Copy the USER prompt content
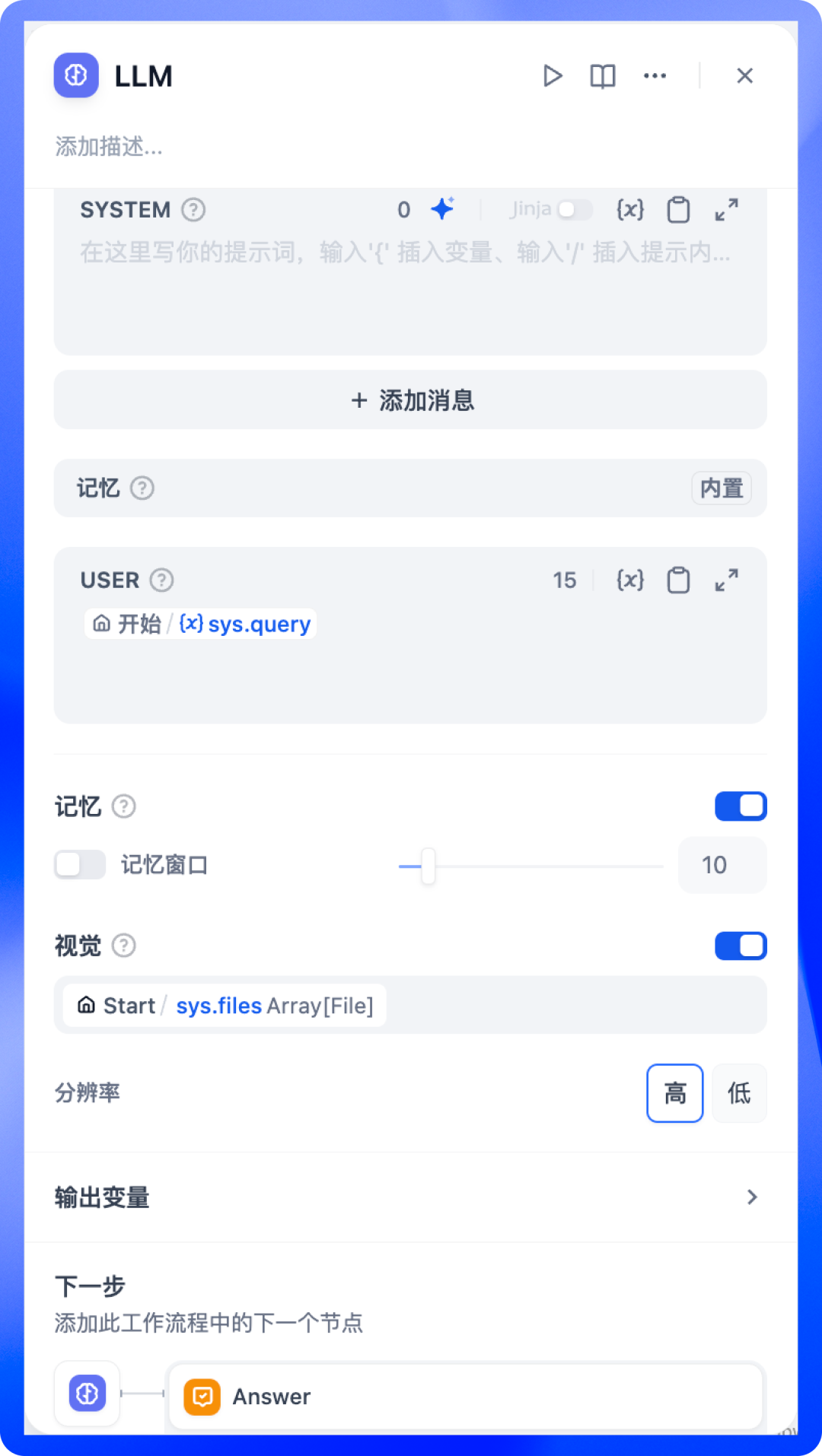This screenshot has height=1456, width=822. 678,580
